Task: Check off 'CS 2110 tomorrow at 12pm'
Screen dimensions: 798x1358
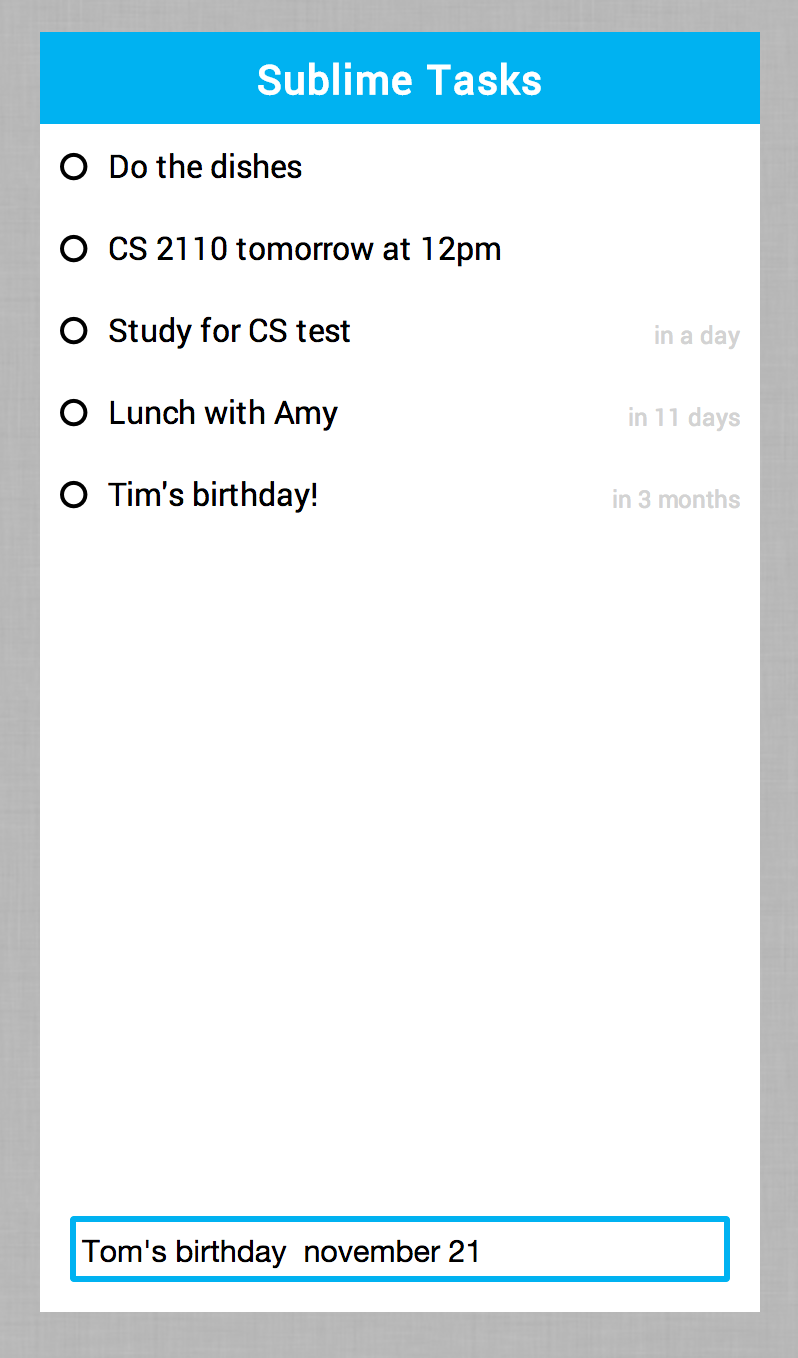Action: pos(74,249)
